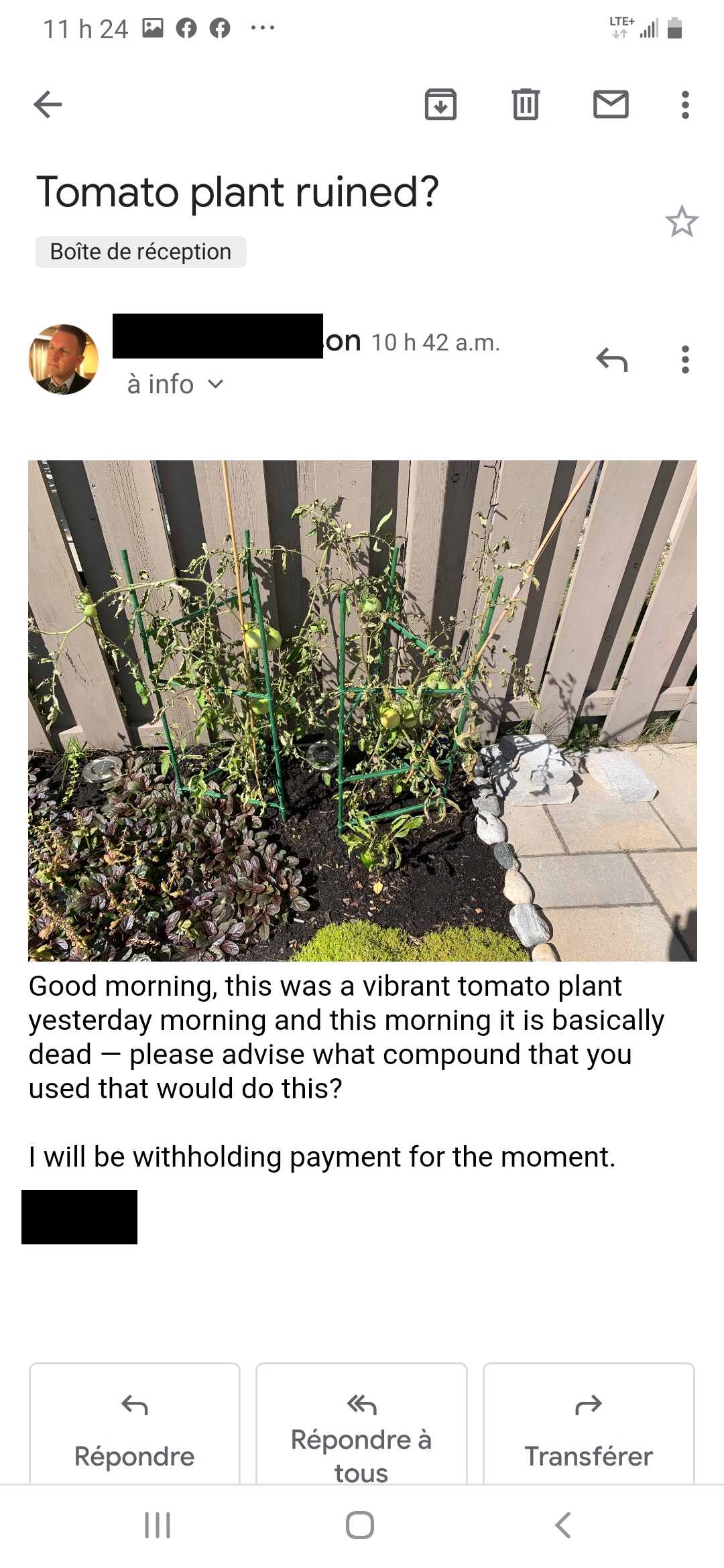The height and width of the screenshot is (1568, 724).
Task: Open the message options menu beside reply arrow
Action: coord(684,360)
